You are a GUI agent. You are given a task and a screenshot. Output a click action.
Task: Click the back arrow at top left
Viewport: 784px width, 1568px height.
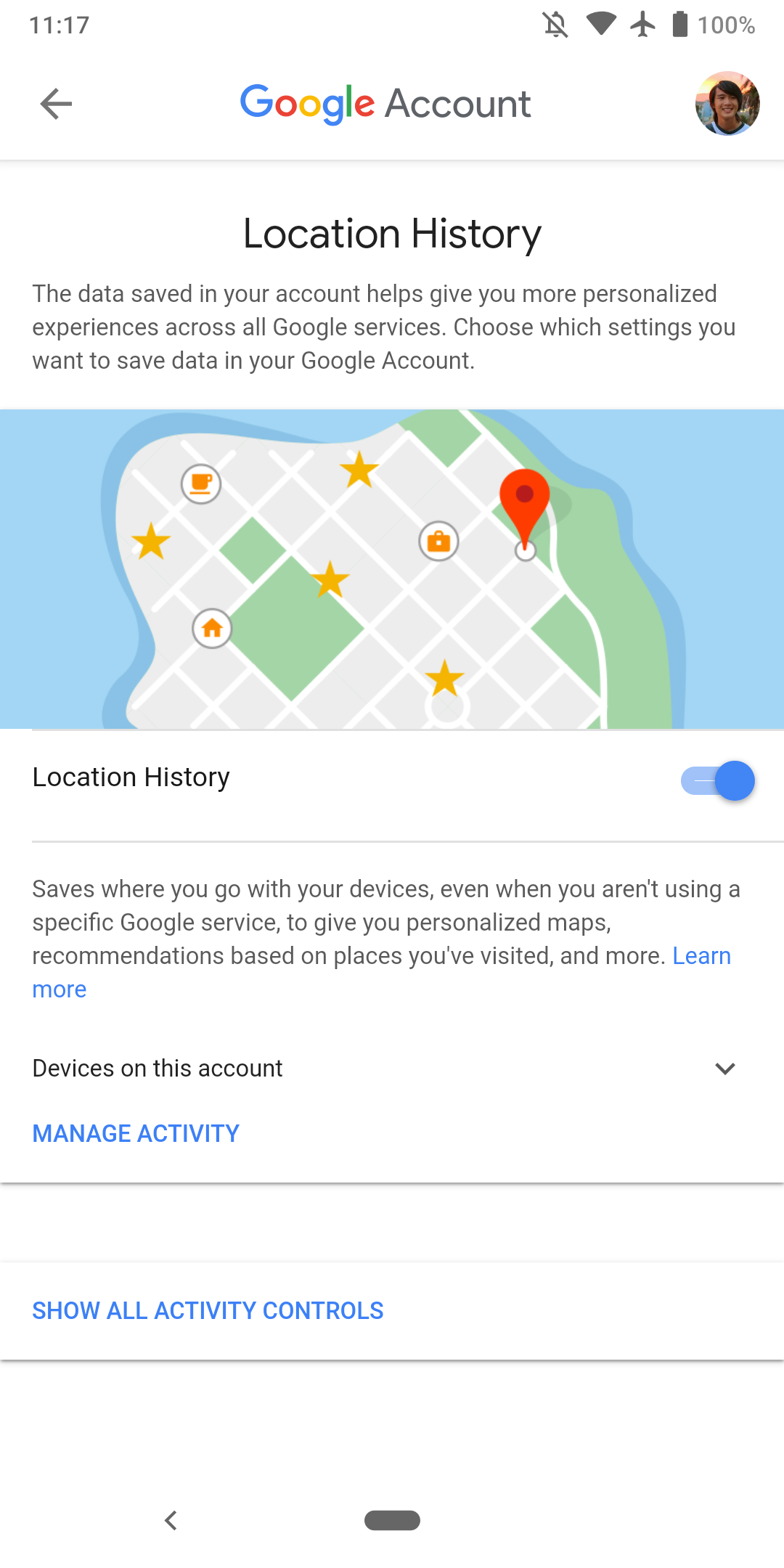coord(54,103)
